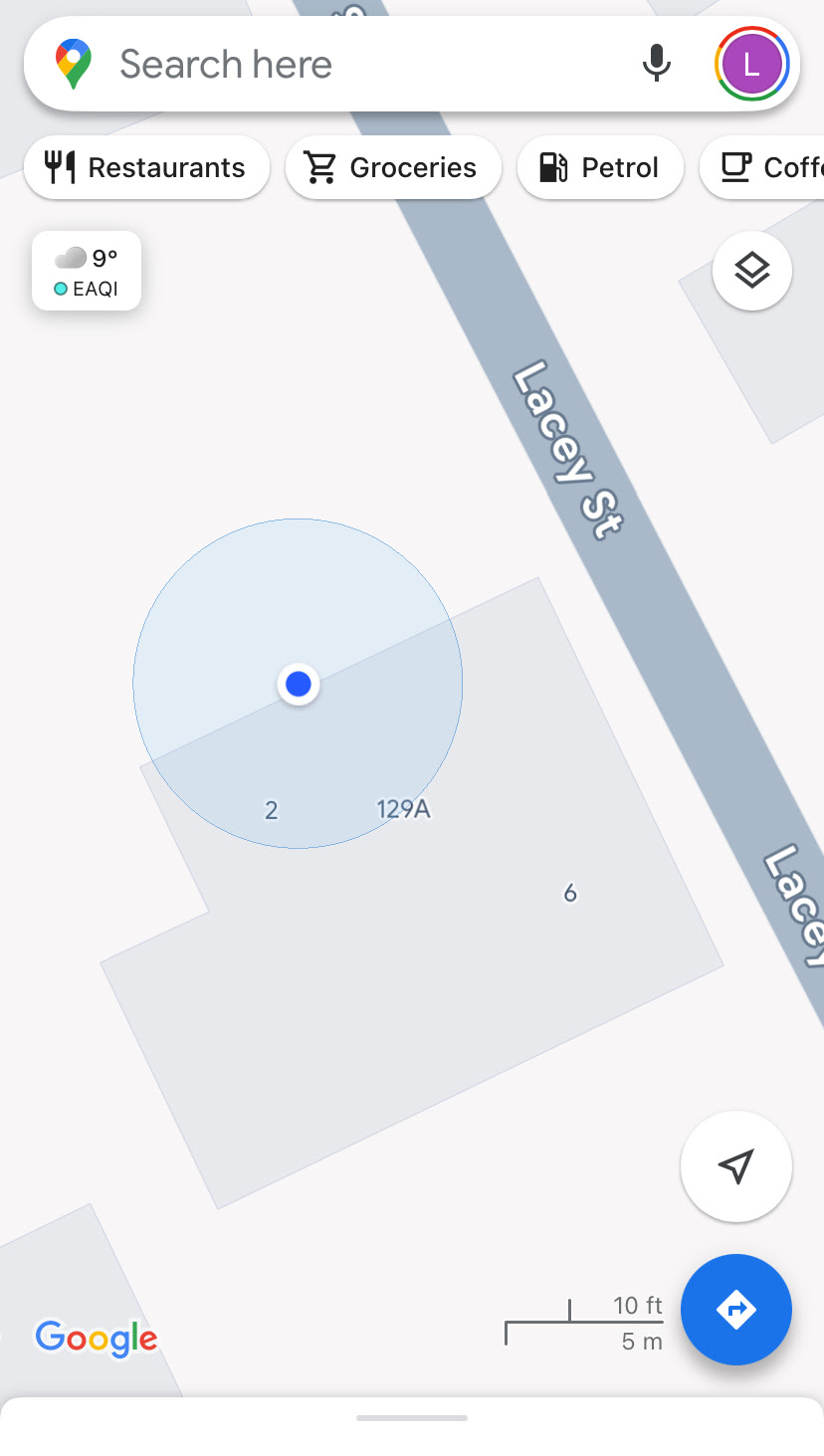Open the account profile avatar
Viewport: 824px width, 1456px height.
[x=751, y=65]
